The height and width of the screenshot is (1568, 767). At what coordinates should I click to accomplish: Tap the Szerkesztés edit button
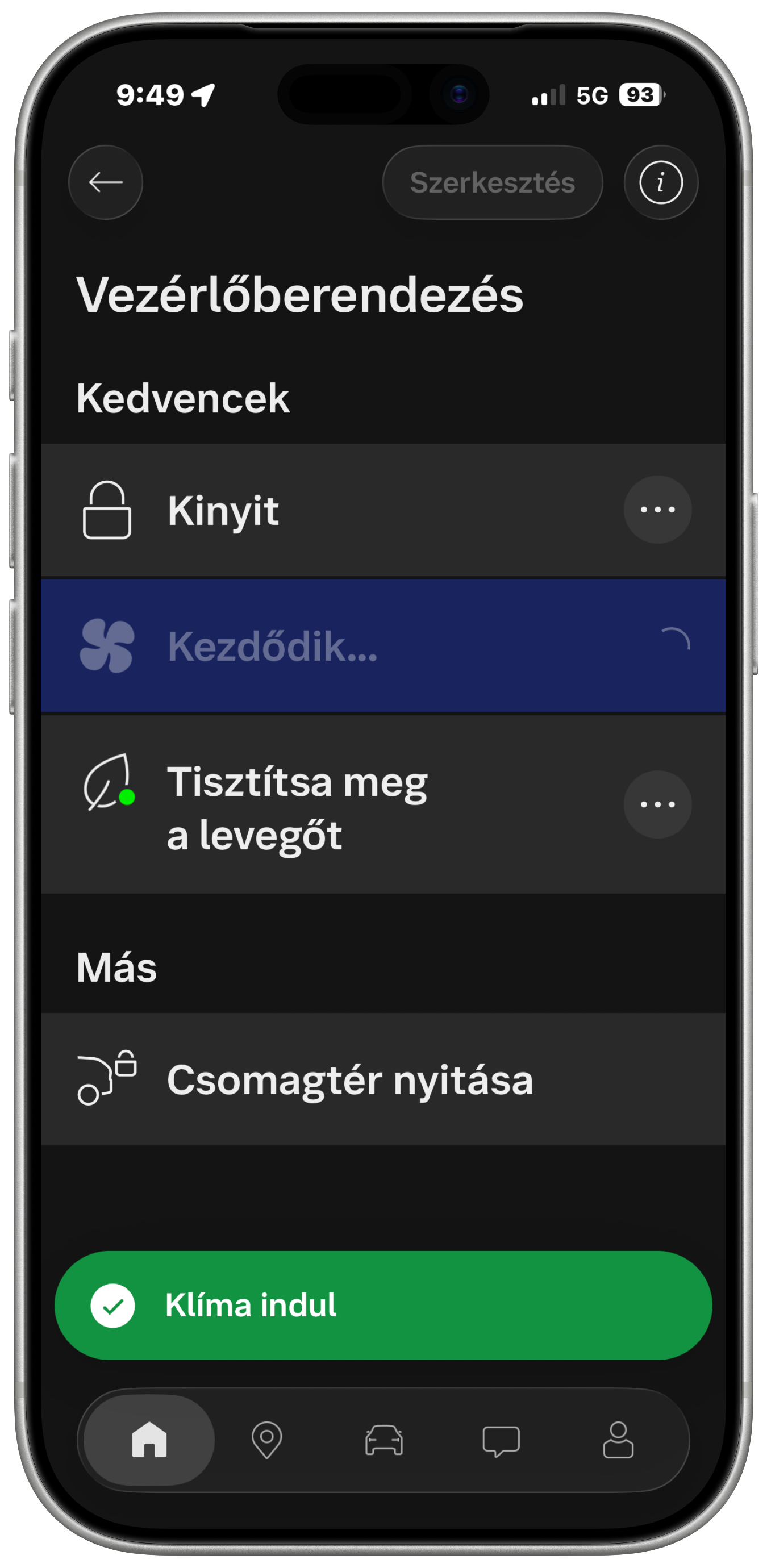tap(493, 182)
